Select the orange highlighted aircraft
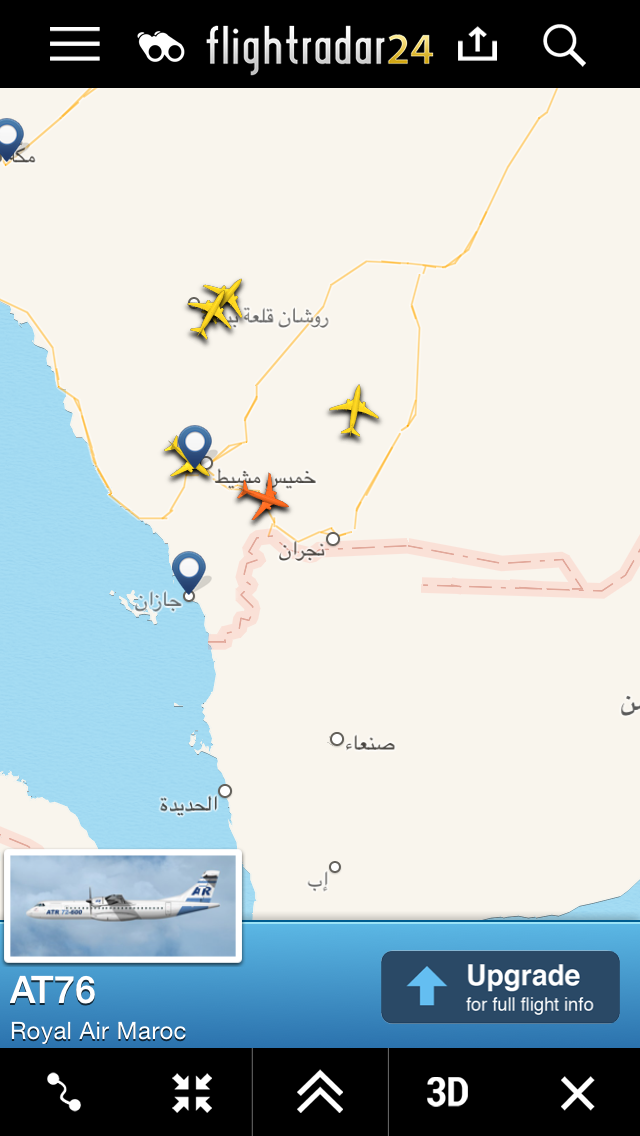640x1136 pixels. pyautogui.click(x=264, y=496)
